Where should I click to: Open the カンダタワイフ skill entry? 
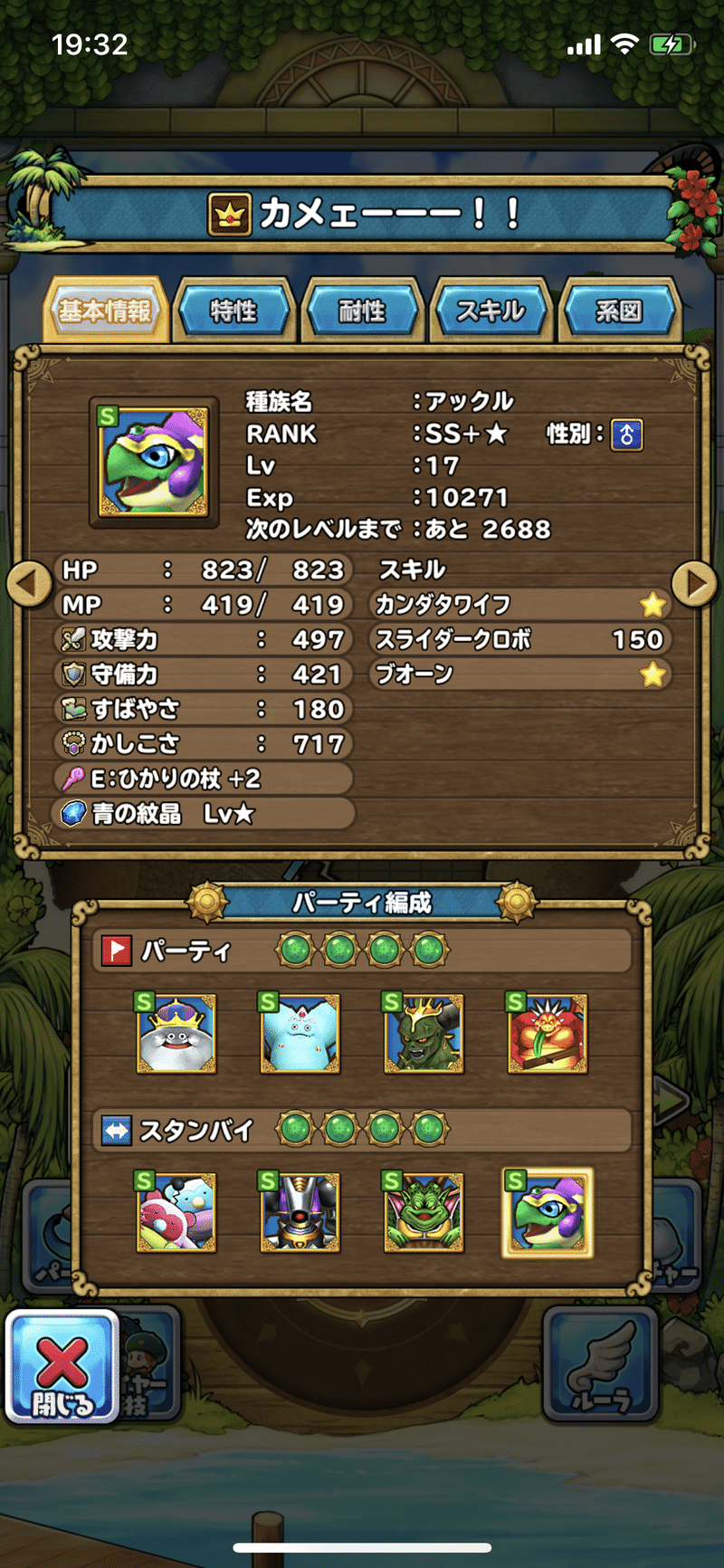coord(520,605)
